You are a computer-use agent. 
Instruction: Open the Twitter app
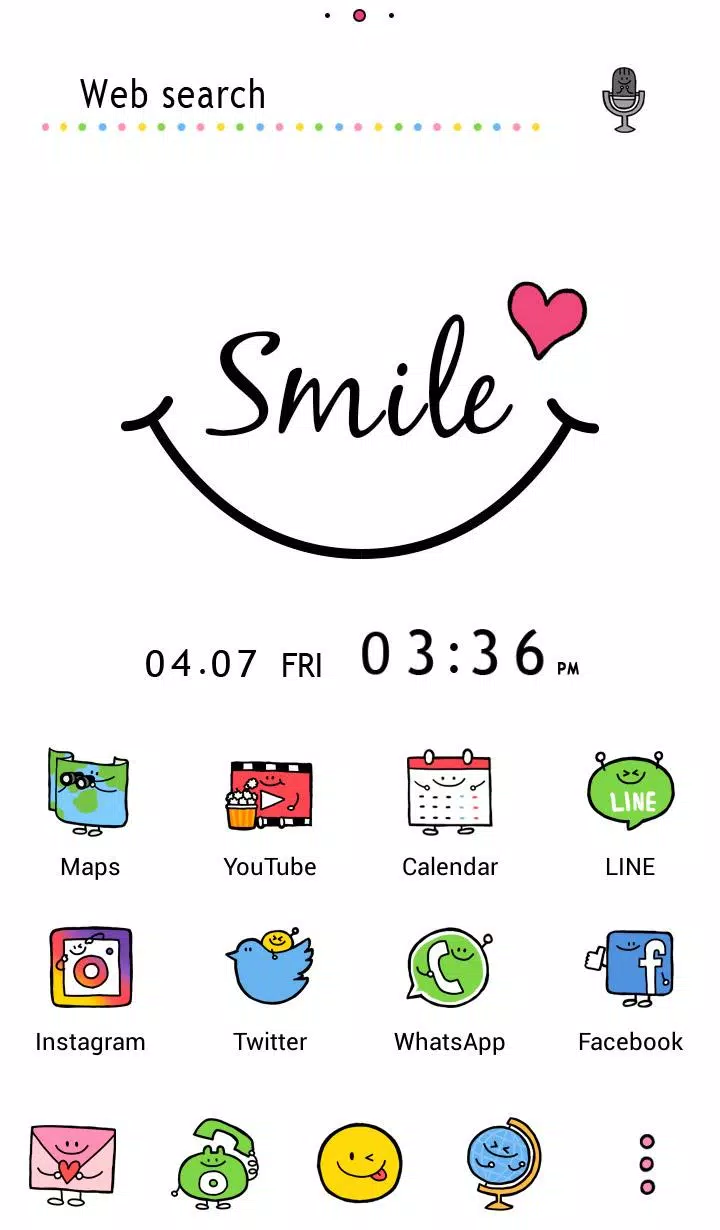pos(269,967)
